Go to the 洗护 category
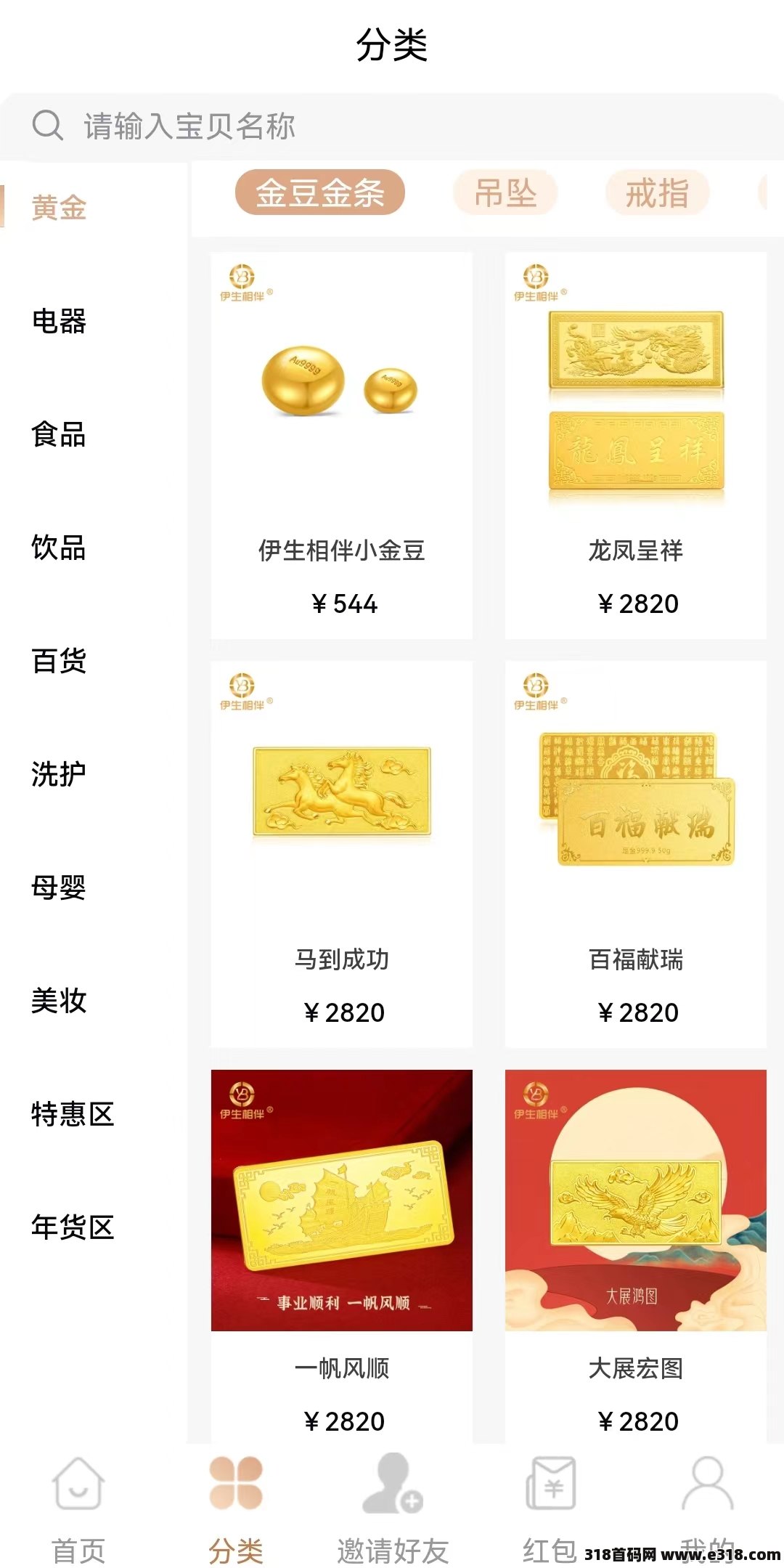Image resolution: width=784 pixels, height=1568 pixels. click(59, 775)
